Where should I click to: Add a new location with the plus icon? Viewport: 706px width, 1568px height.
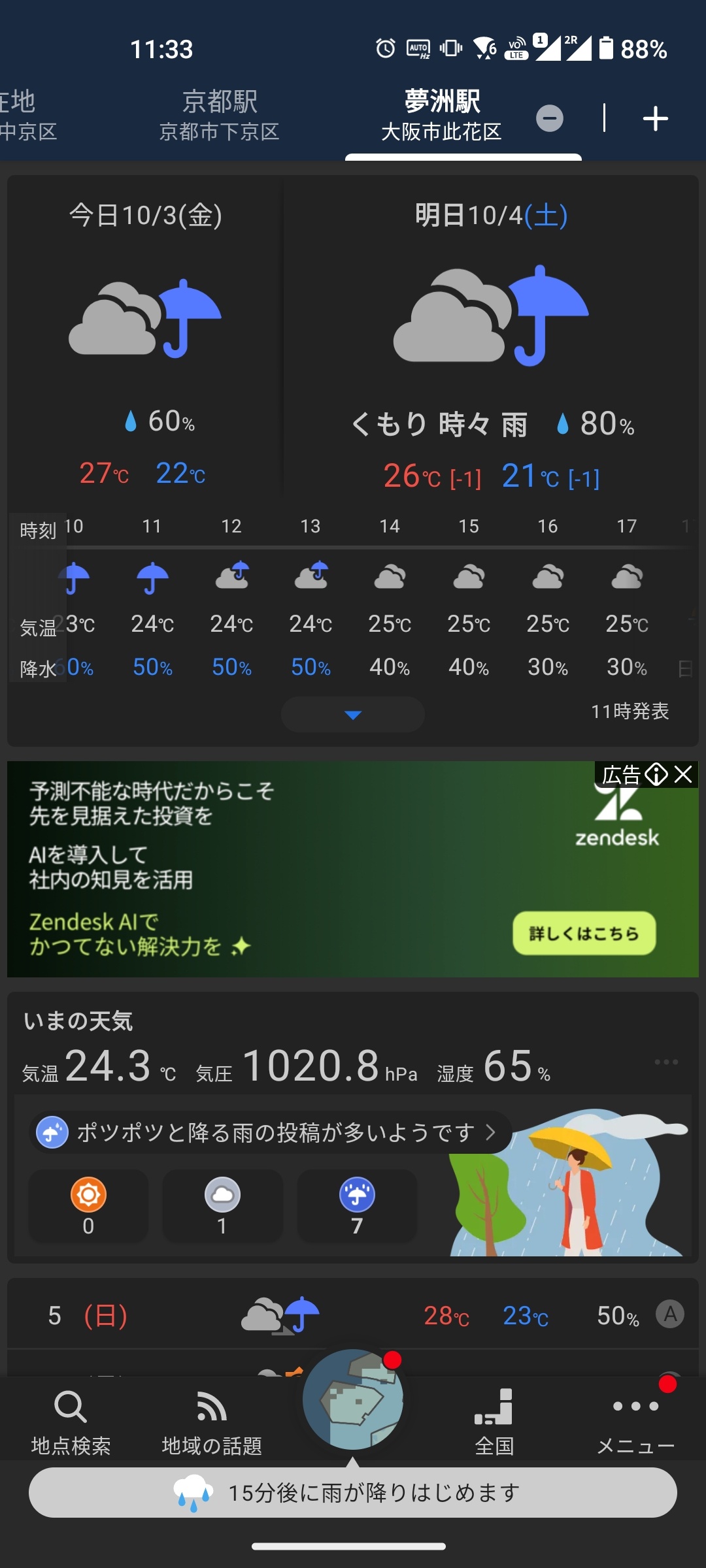[x=655, y=118]
